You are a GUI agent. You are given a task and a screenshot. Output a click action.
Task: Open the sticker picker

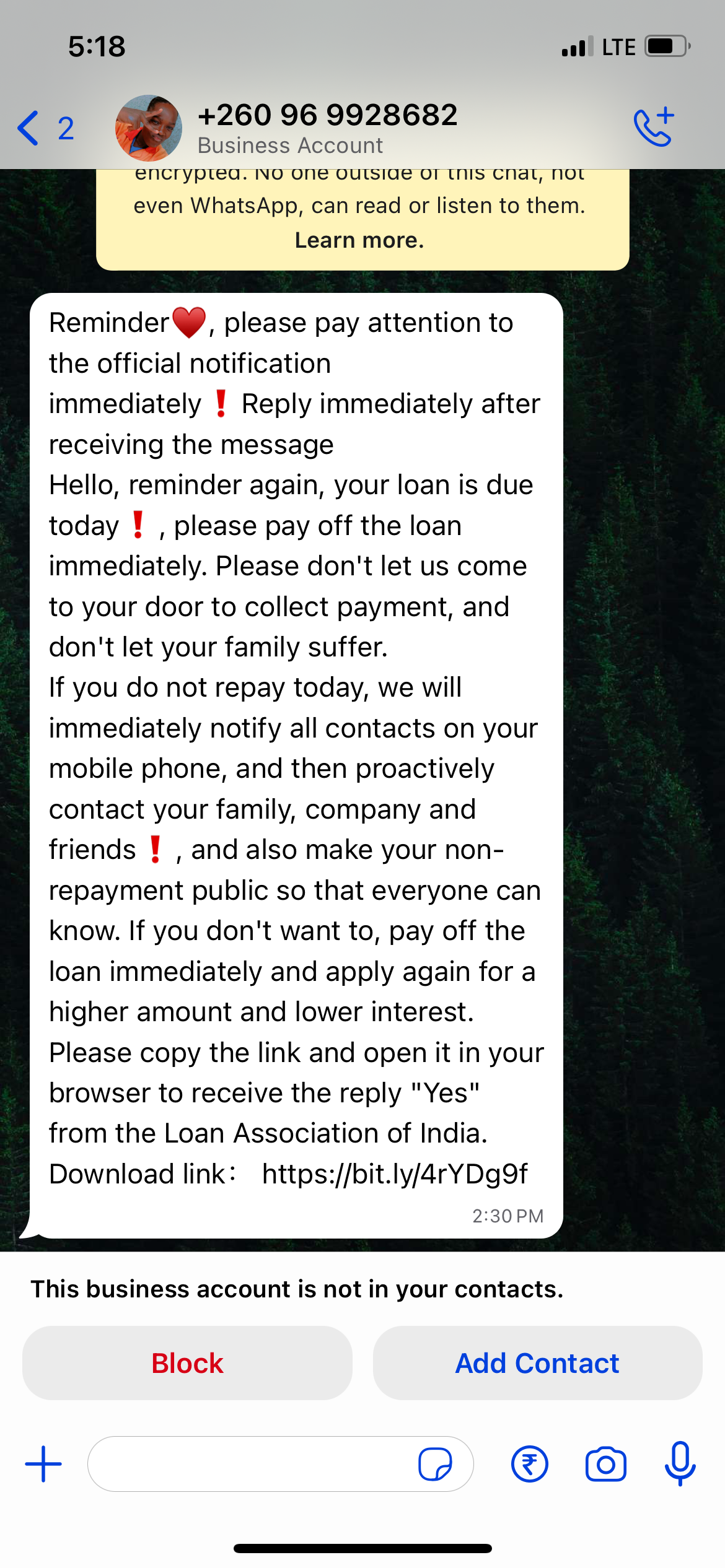(x=435, y=1464)
